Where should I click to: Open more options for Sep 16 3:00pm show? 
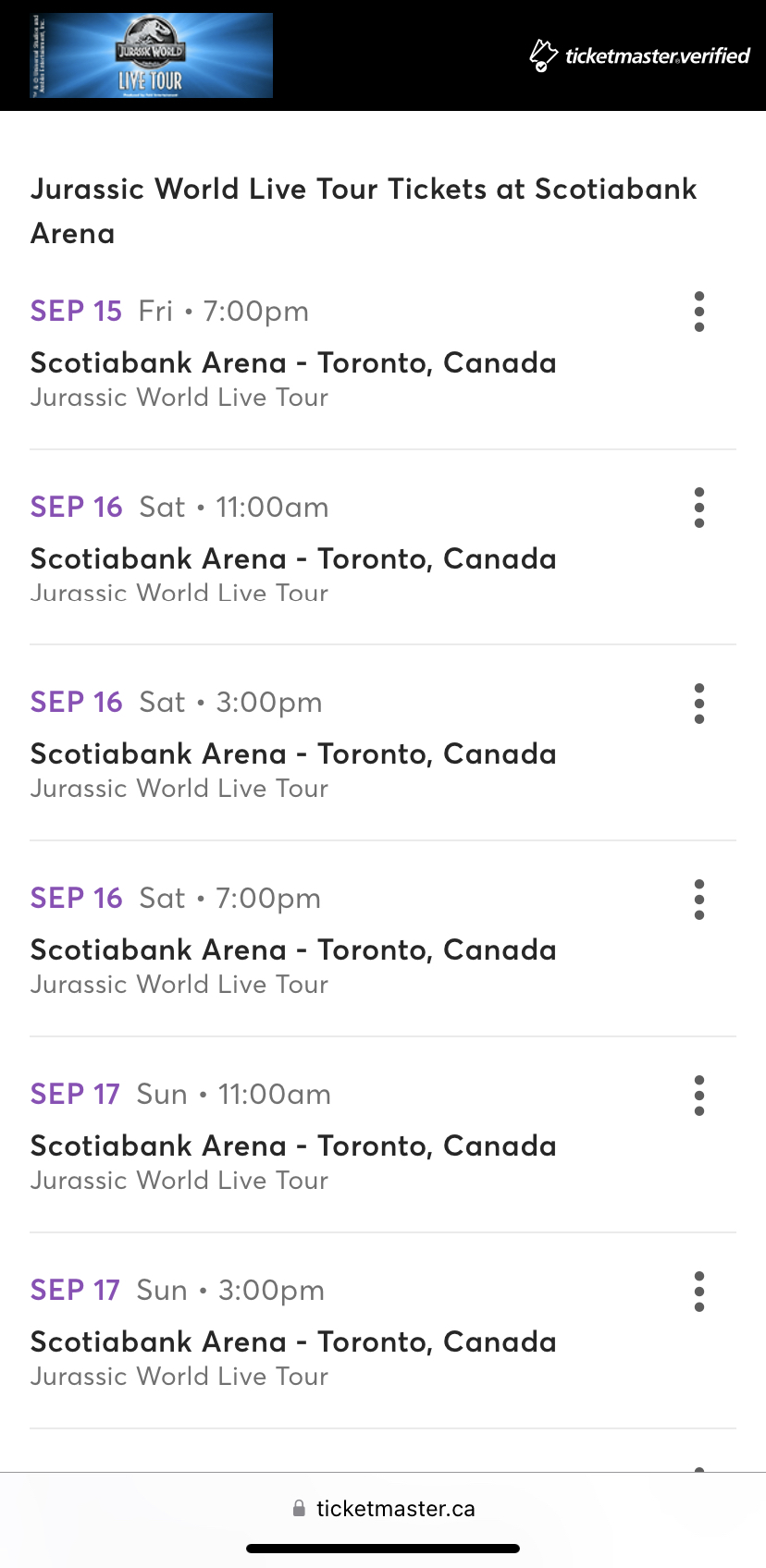[x=699, y=704]
